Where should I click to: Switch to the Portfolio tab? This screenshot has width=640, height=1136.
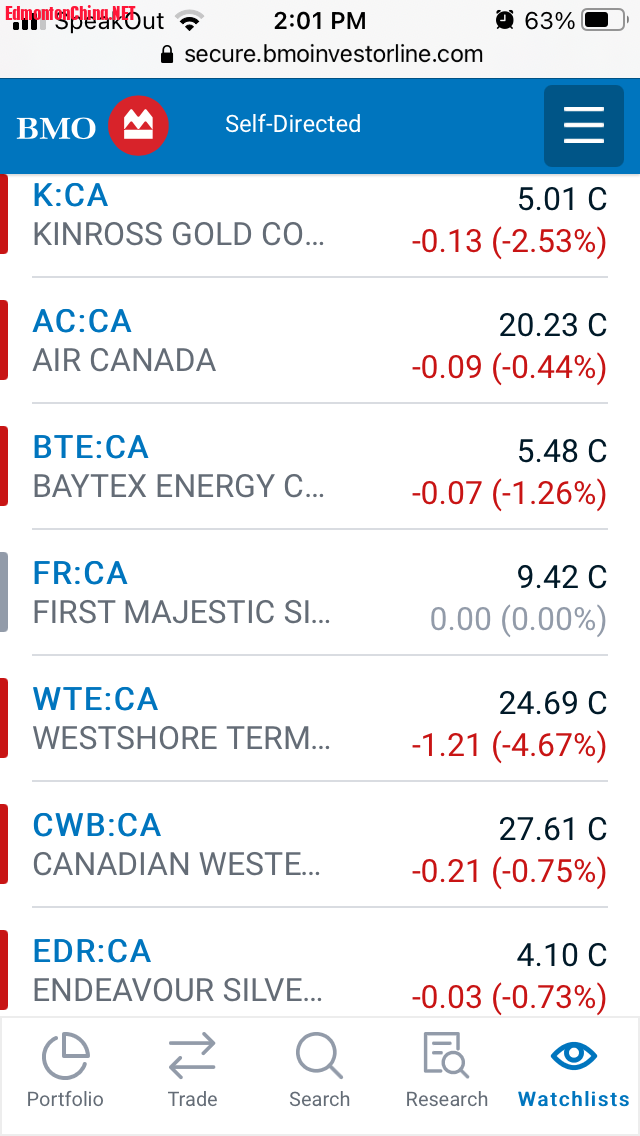point(65,1072)
